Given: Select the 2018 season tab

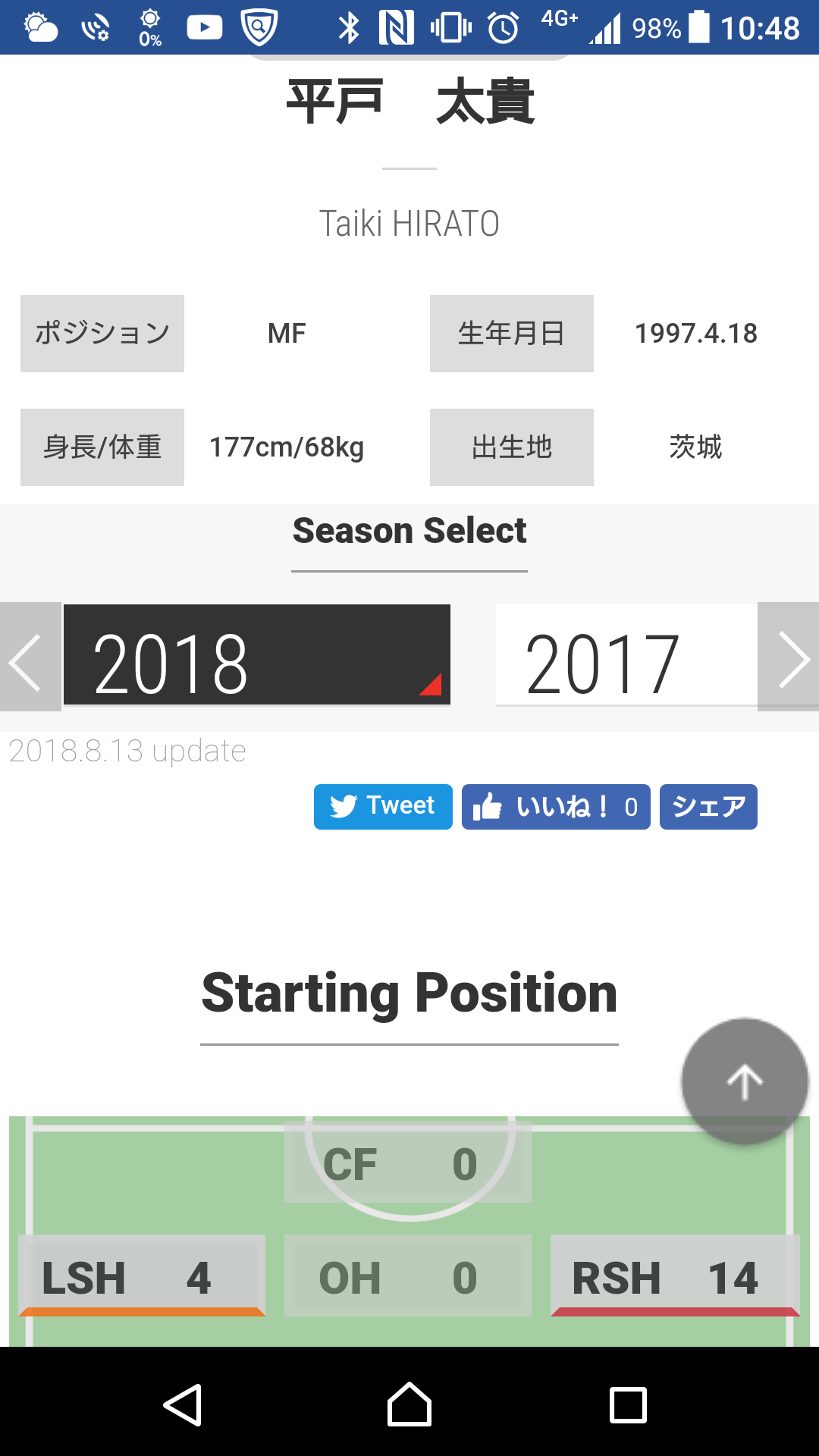Looking at the screenshot, I should click(256, 655).
